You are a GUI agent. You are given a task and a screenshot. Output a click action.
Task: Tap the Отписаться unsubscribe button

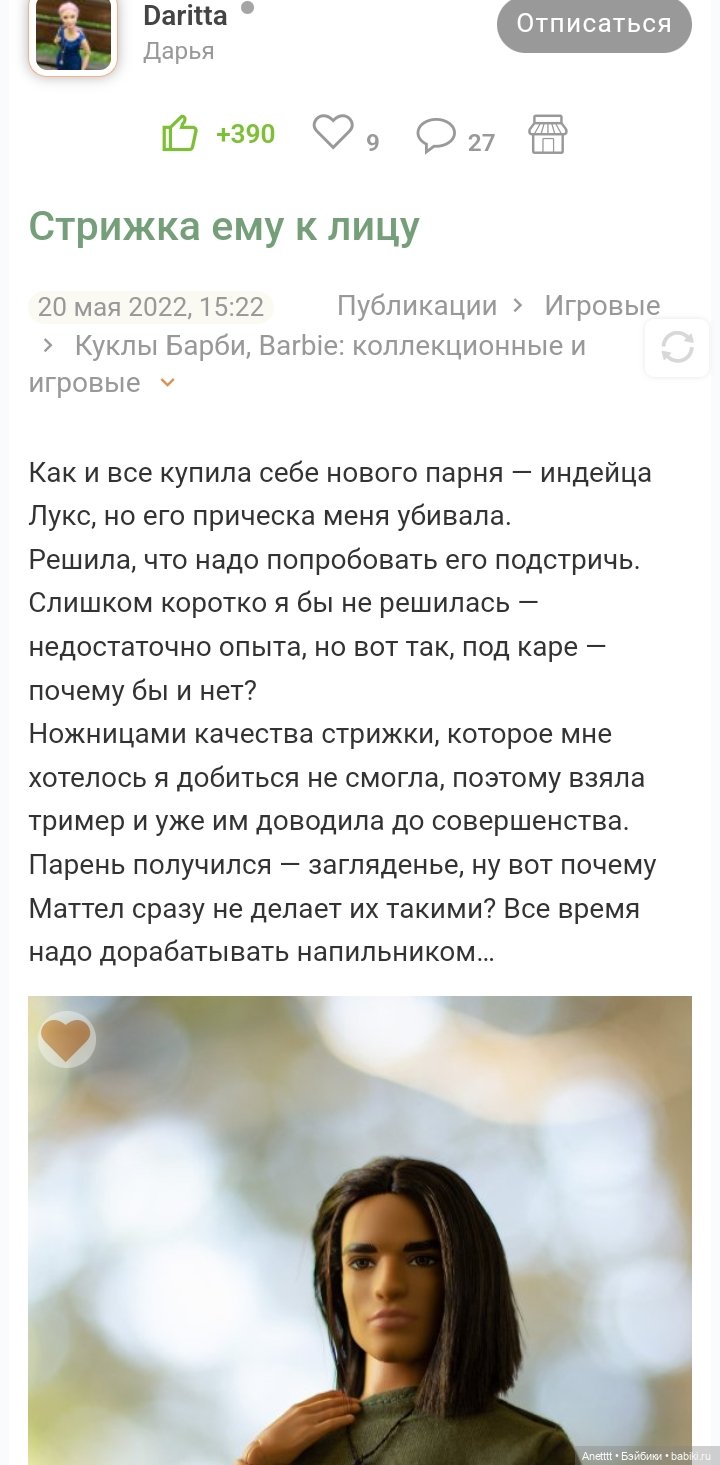click(x=594, y=24)
